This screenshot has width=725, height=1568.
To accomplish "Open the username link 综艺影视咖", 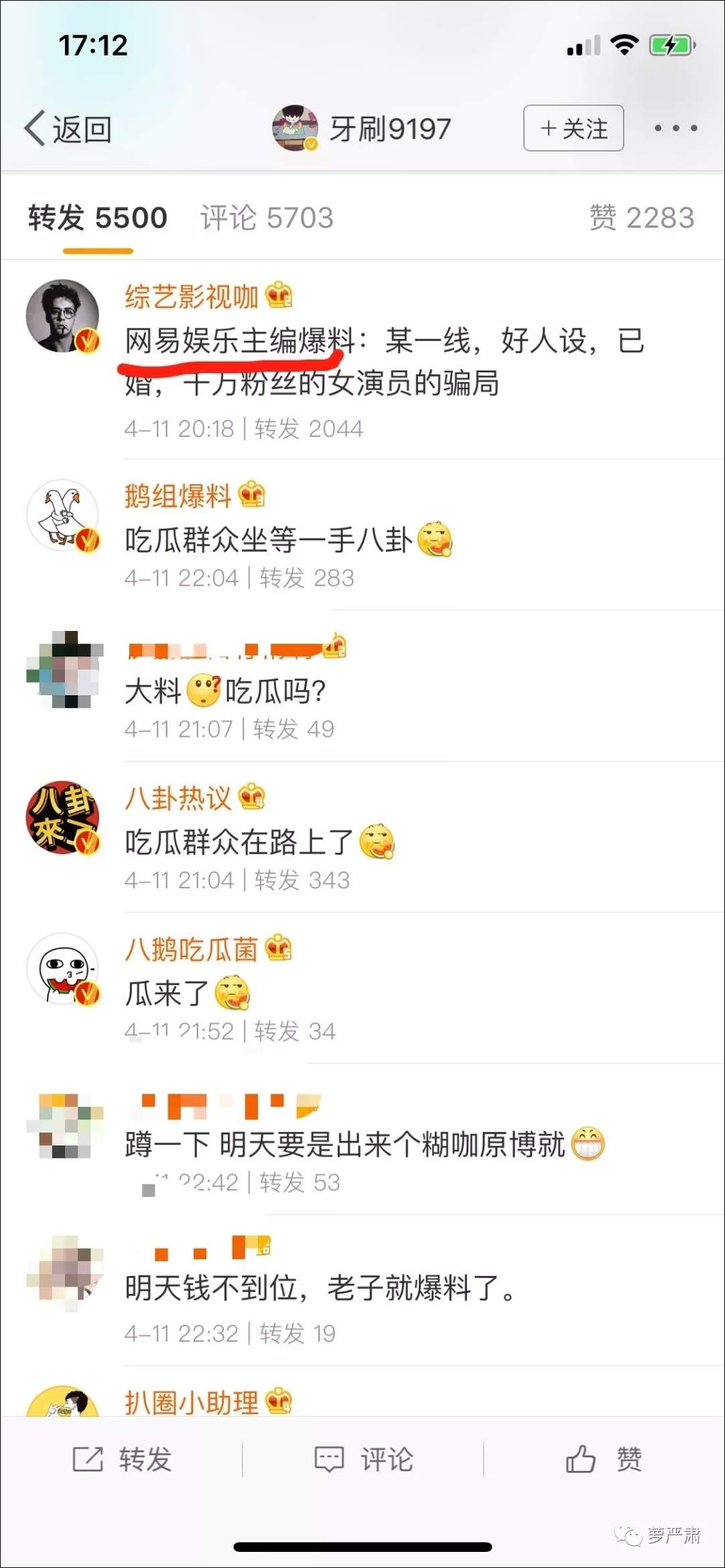I will click(192, 297).
